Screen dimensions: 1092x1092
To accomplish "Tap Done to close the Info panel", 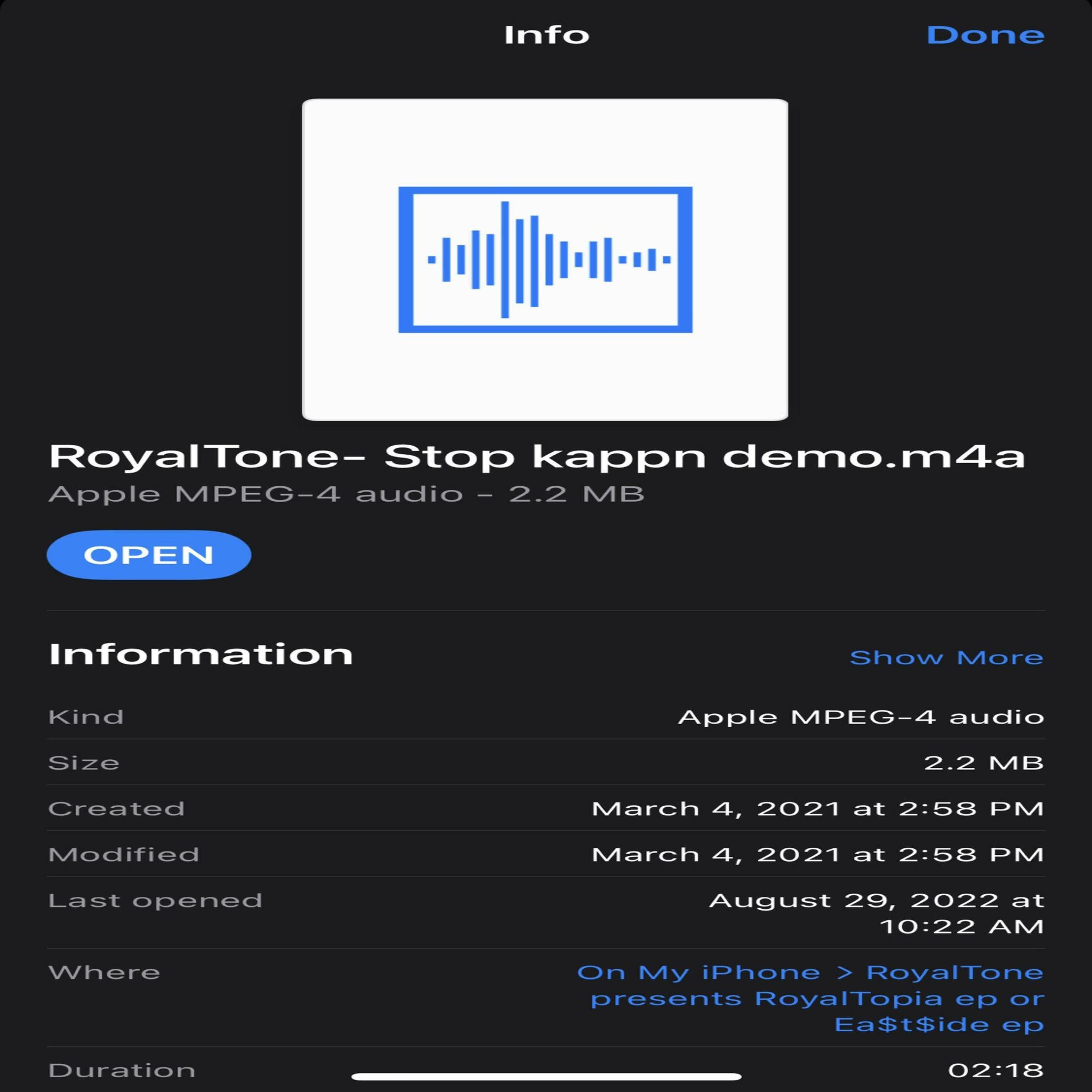I will coord(985,35).
